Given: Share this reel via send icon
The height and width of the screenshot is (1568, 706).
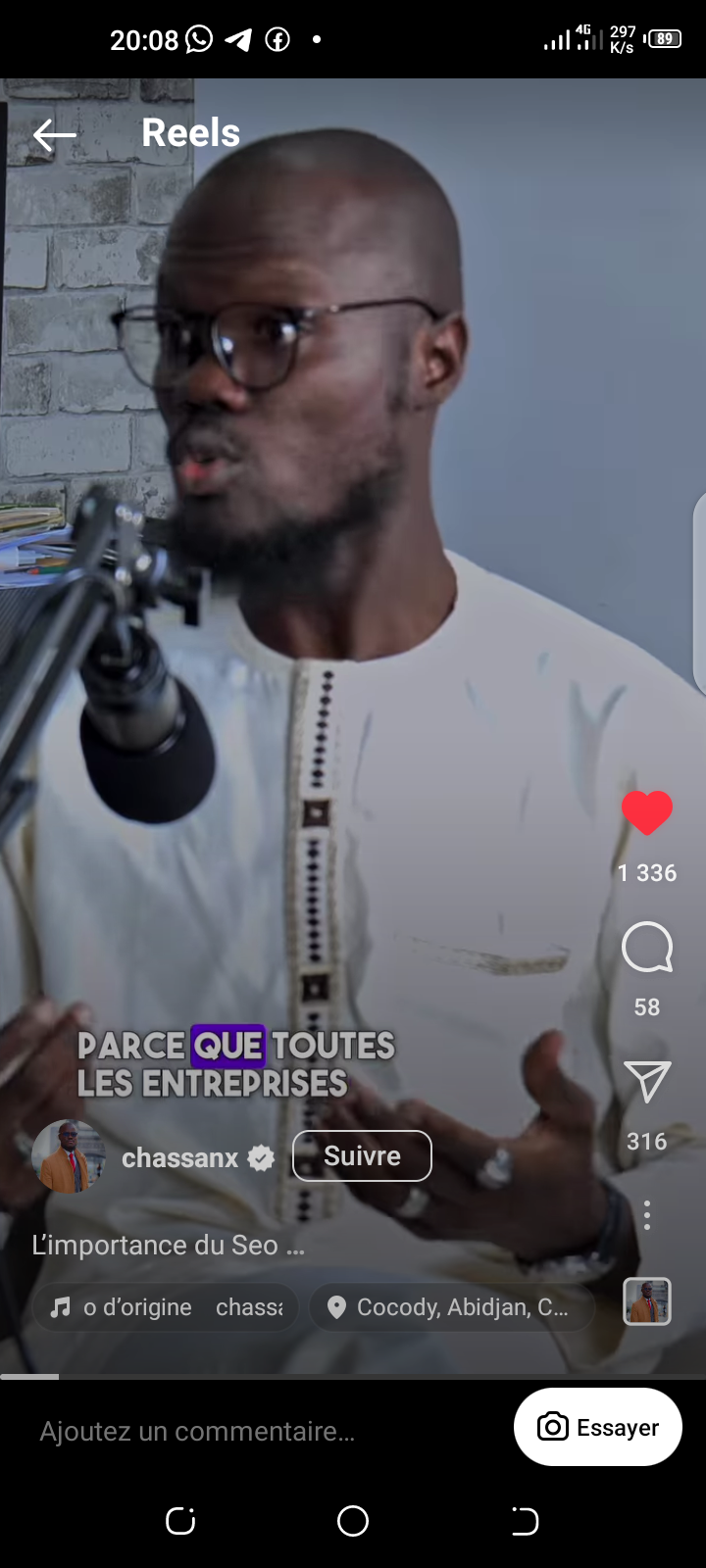Looking at the screenshot, I should (647, 1082).
